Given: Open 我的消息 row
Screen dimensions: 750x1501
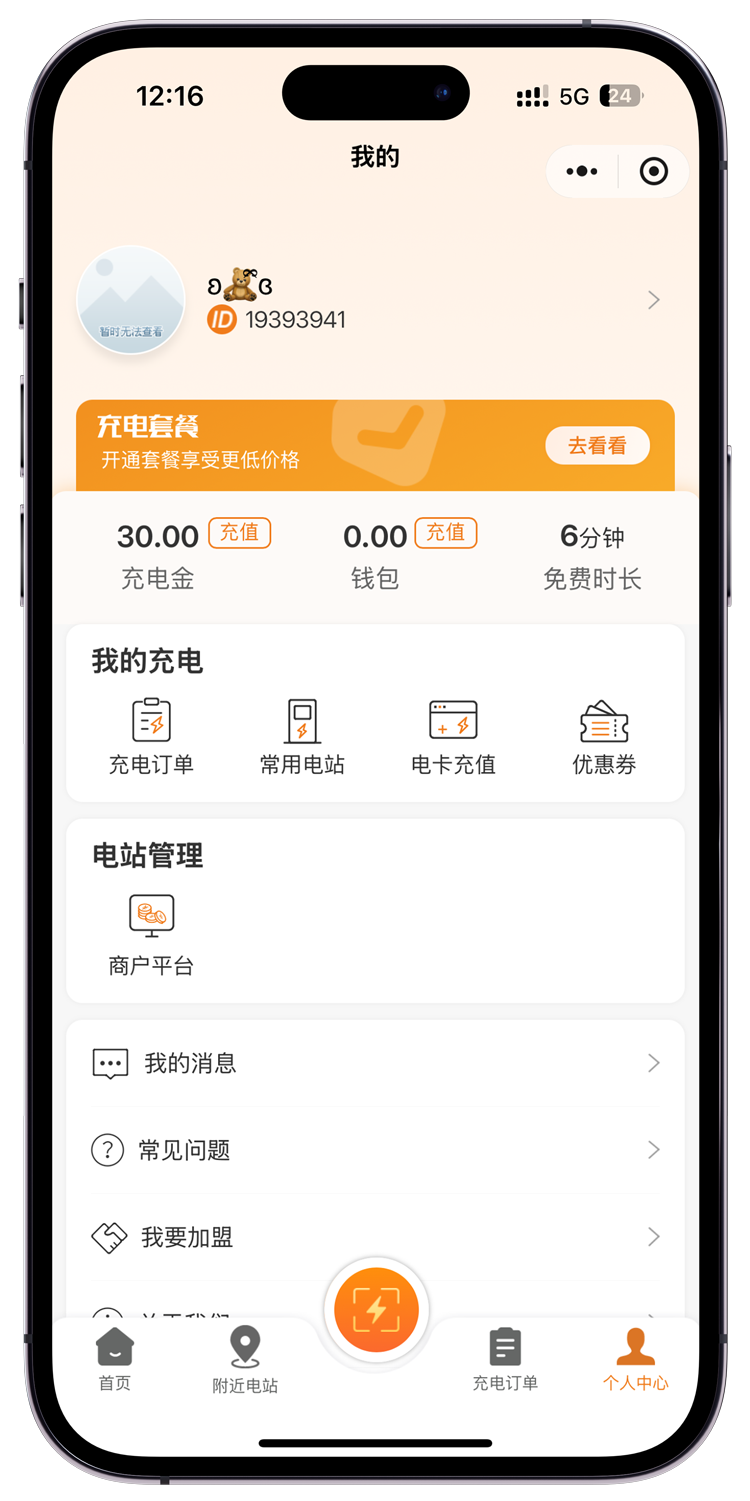Looking at the screenshot, I should click(375, 1063).
